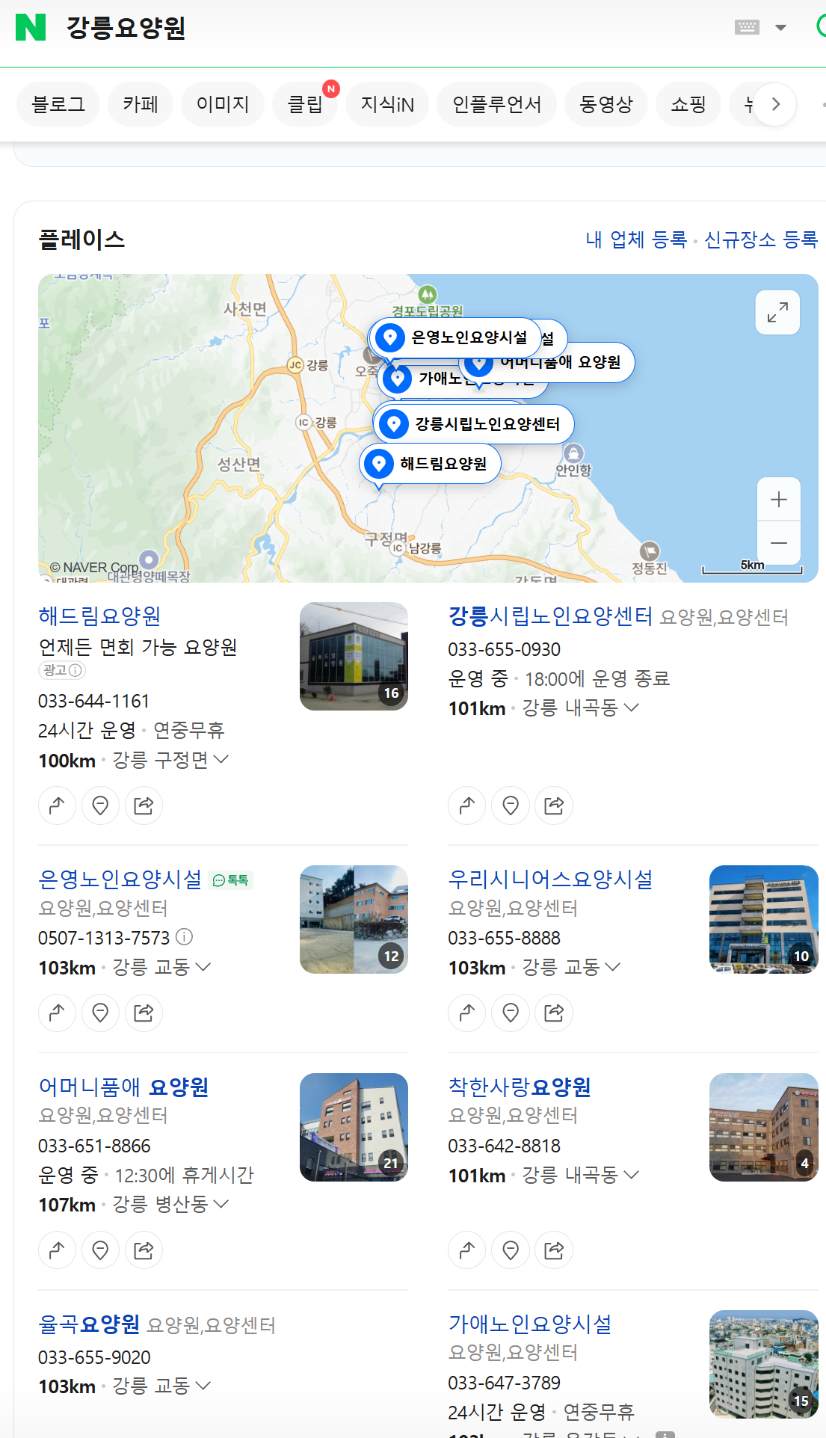Select the 동영상 tab
Viewport: 826px width, 1438px height.
[x=606, y=104]
